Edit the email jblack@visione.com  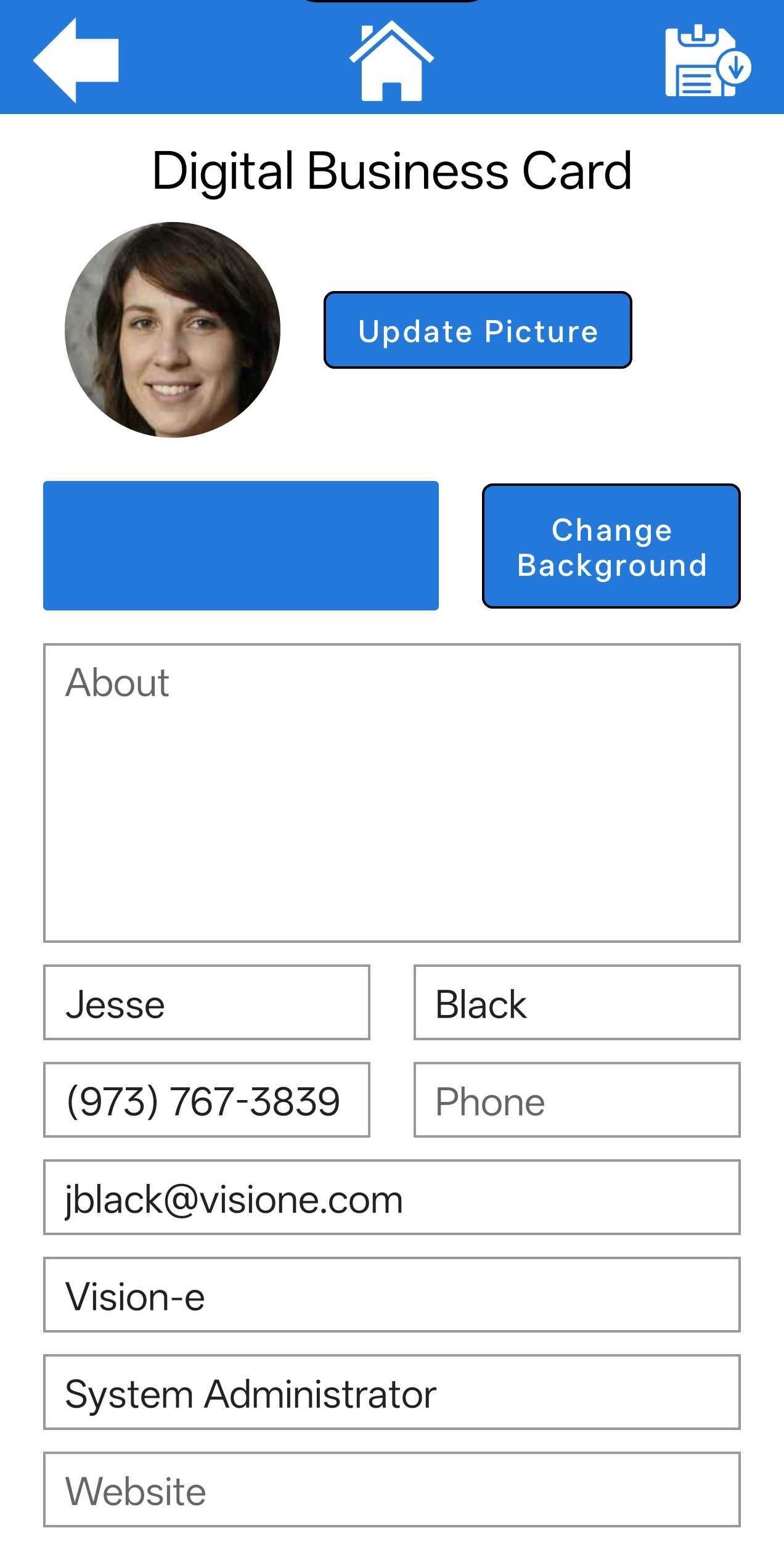click(392, 1198)
